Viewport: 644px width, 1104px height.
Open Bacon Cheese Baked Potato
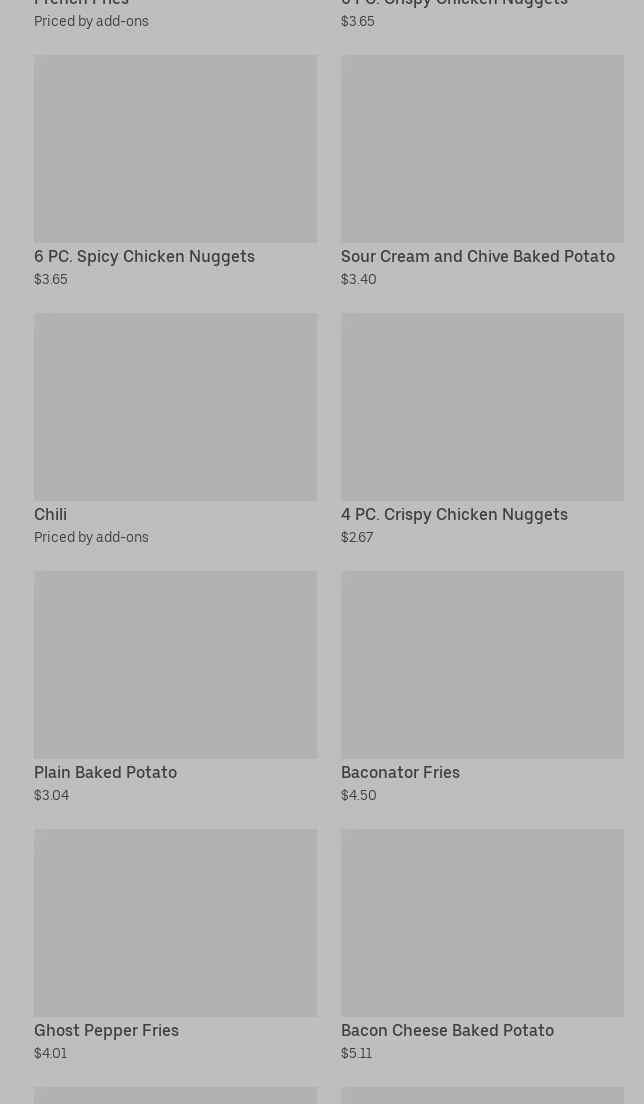[482, 945]
